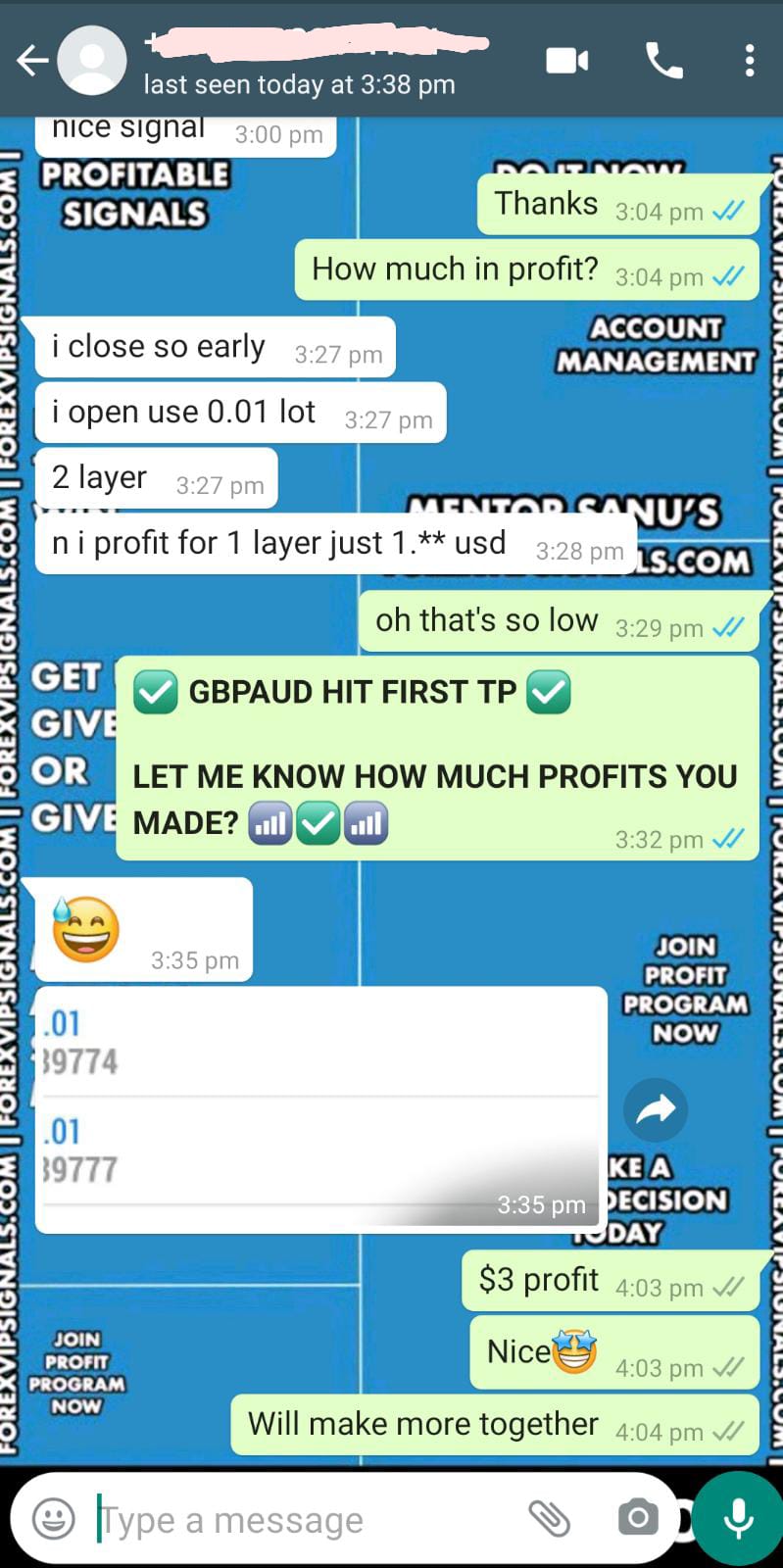Attach a file with the paperclip
This screenshot has height=1568, width=783.
coord(549,1519)
